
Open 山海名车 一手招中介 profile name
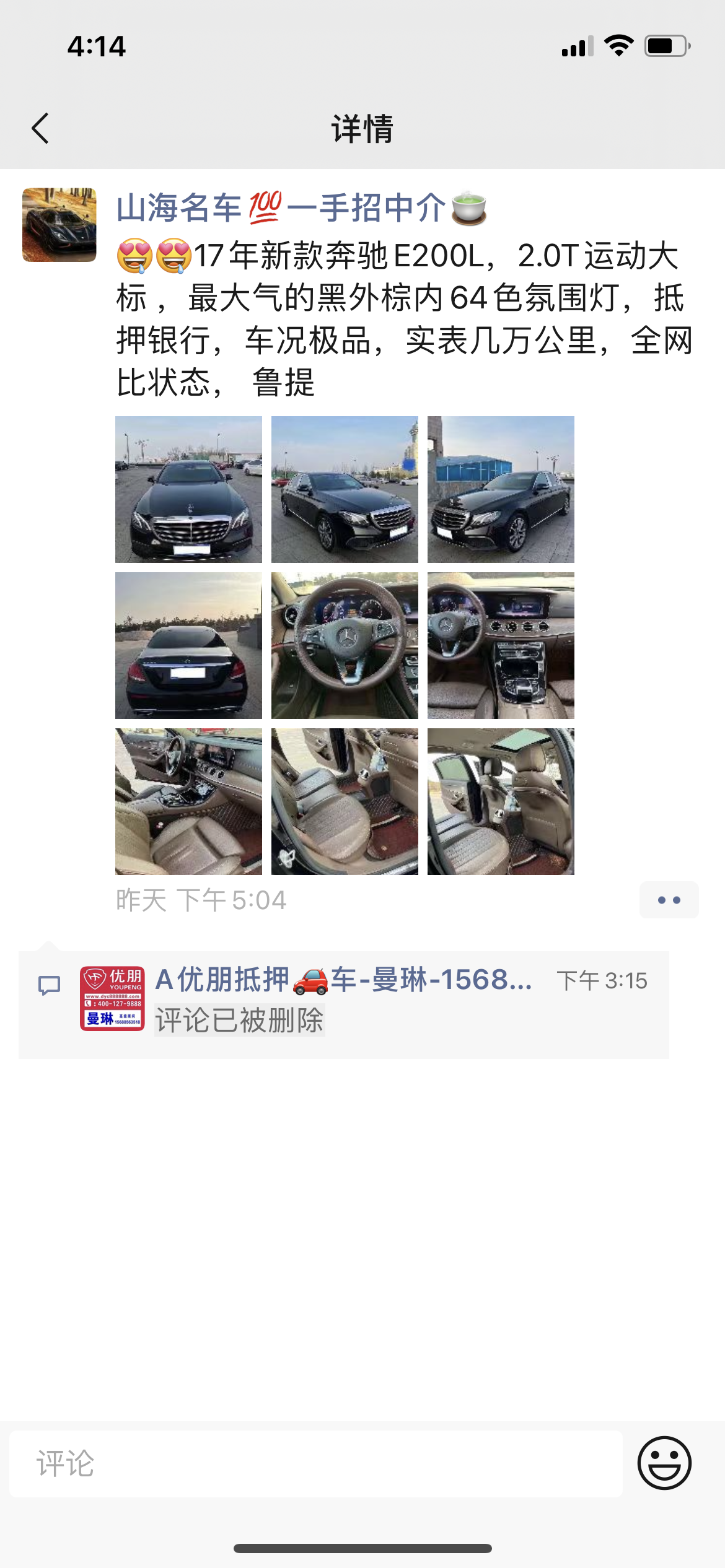tap(281, 208)
